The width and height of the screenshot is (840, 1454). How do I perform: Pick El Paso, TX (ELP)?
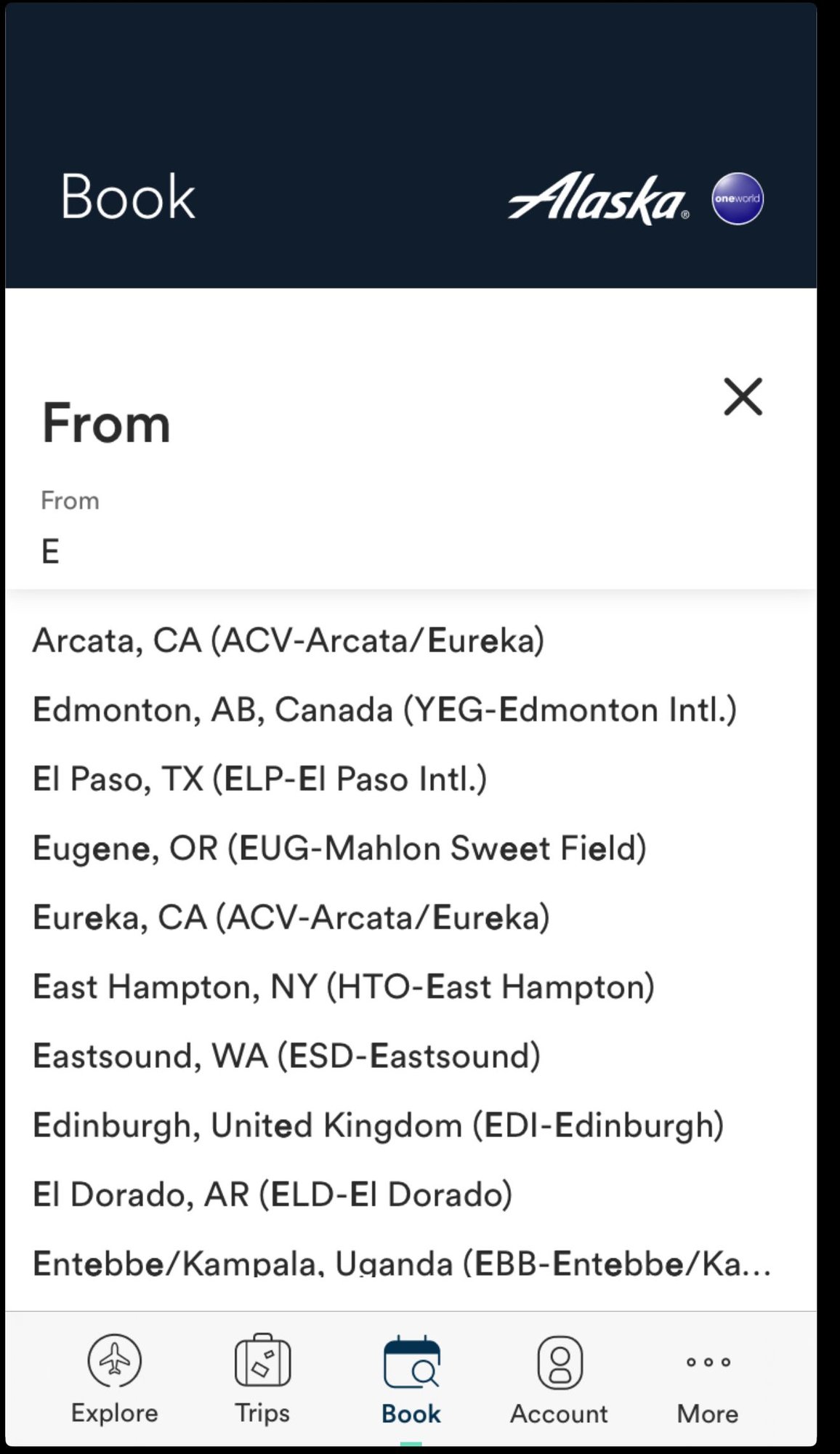[259, 779]
